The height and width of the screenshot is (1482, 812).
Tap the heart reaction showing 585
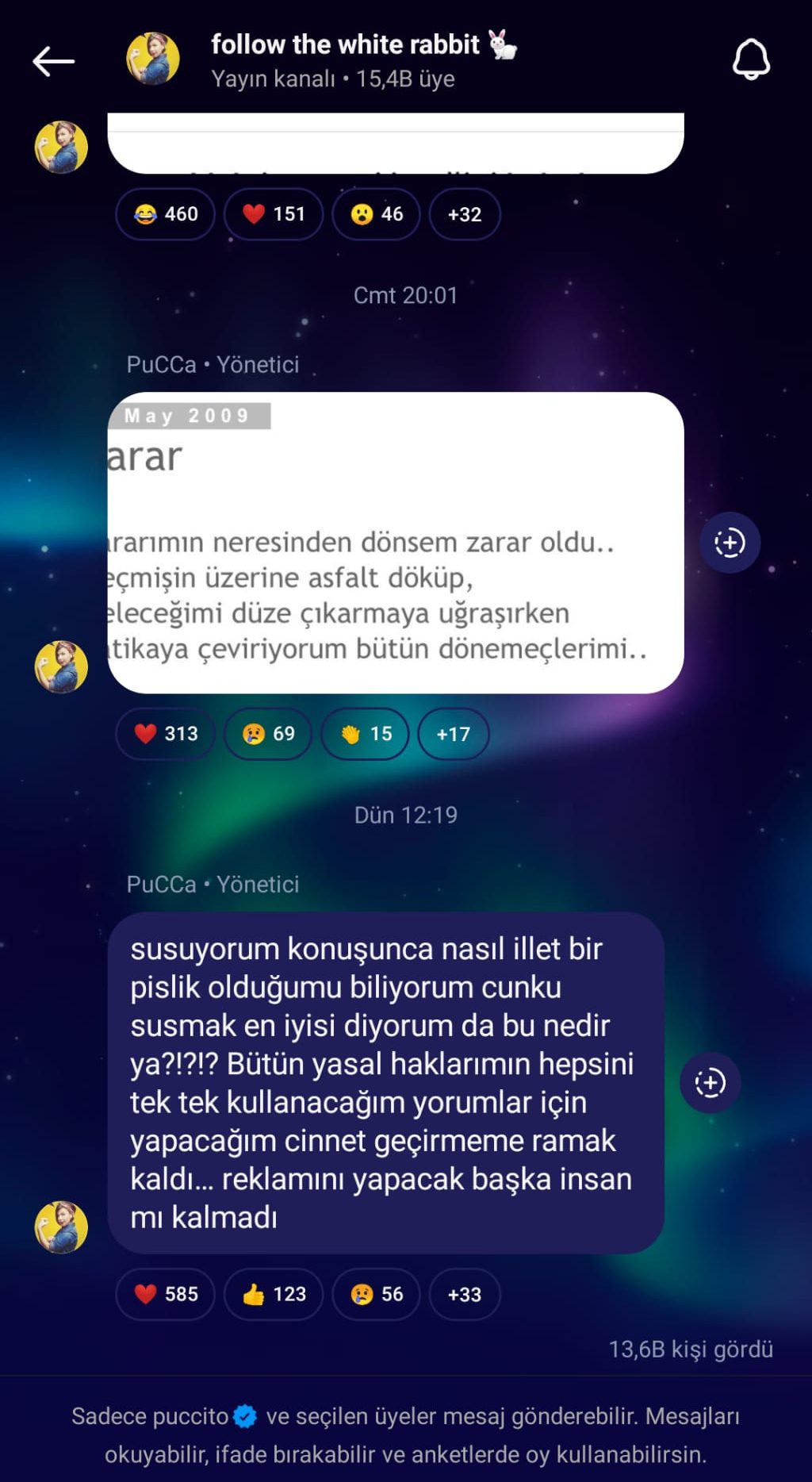[x=166, y=1294]
